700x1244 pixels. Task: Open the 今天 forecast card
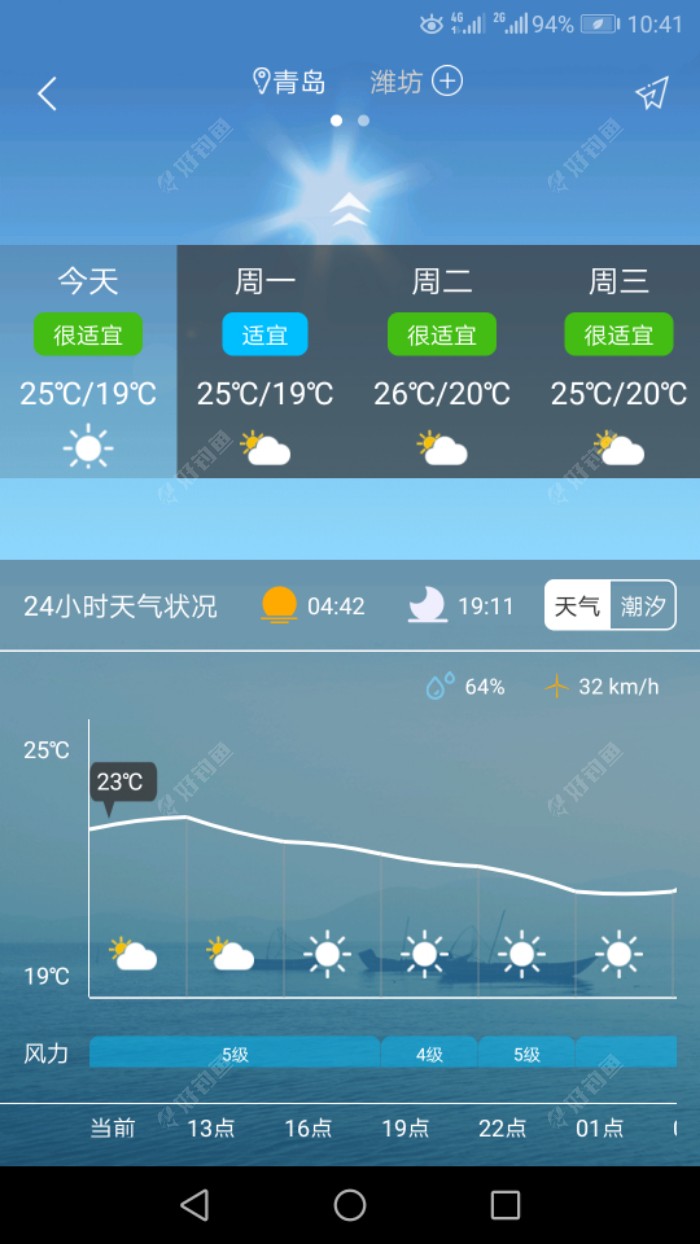pyautogui.click(x=88, y=361)
